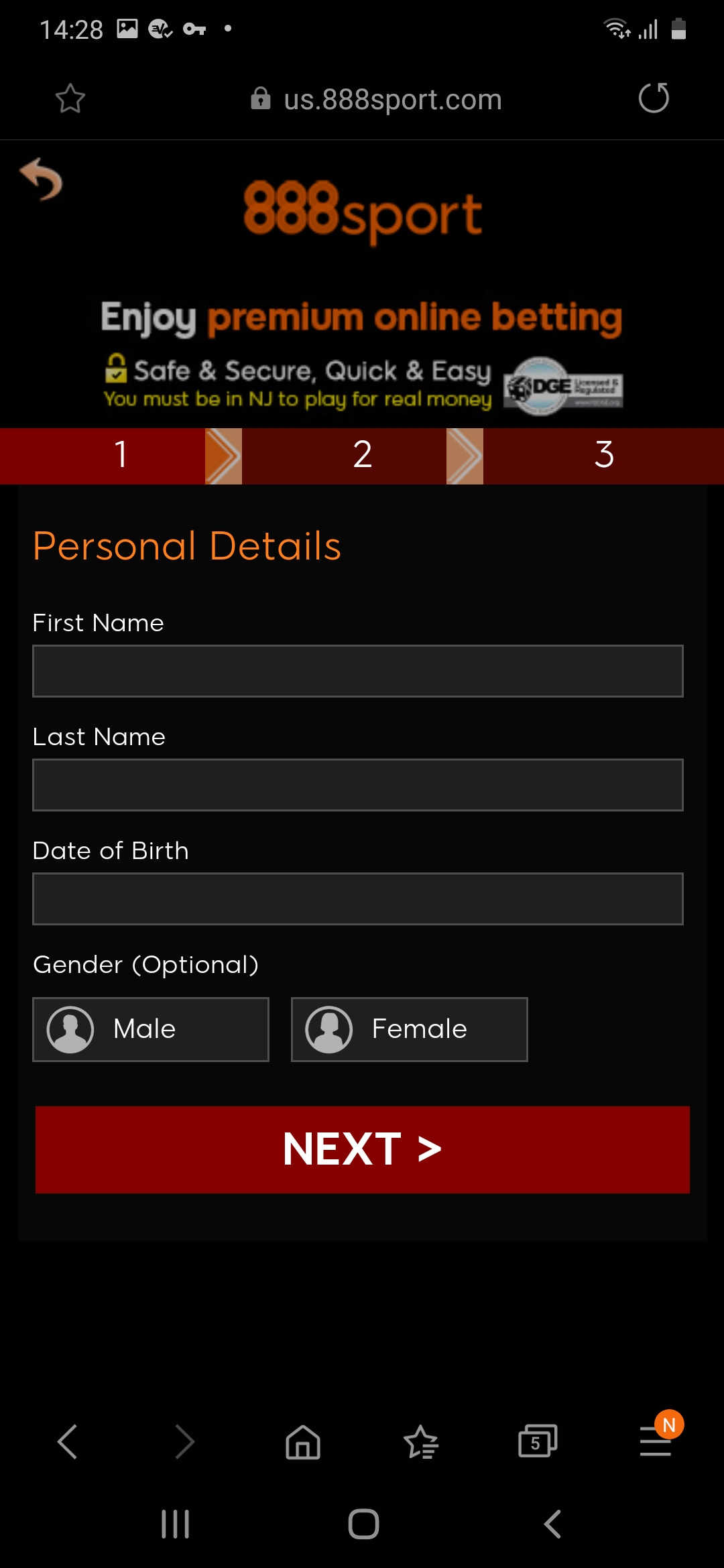
Task: Reload the page
Action: pos(654,98)
